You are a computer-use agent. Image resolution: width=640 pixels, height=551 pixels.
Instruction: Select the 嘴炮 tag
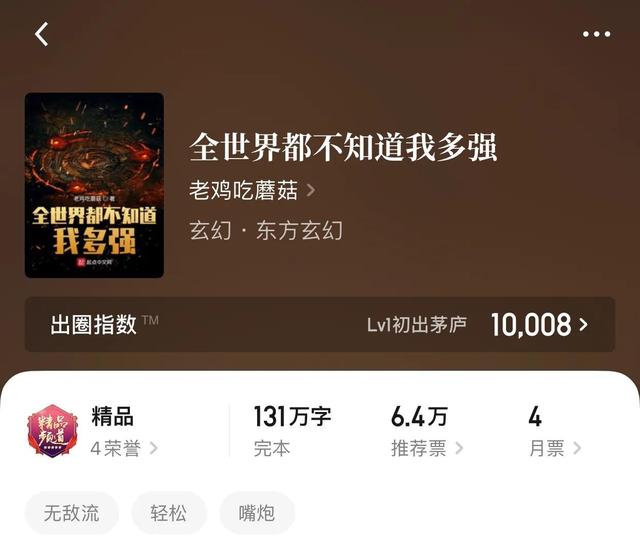(x=258, y=513)
